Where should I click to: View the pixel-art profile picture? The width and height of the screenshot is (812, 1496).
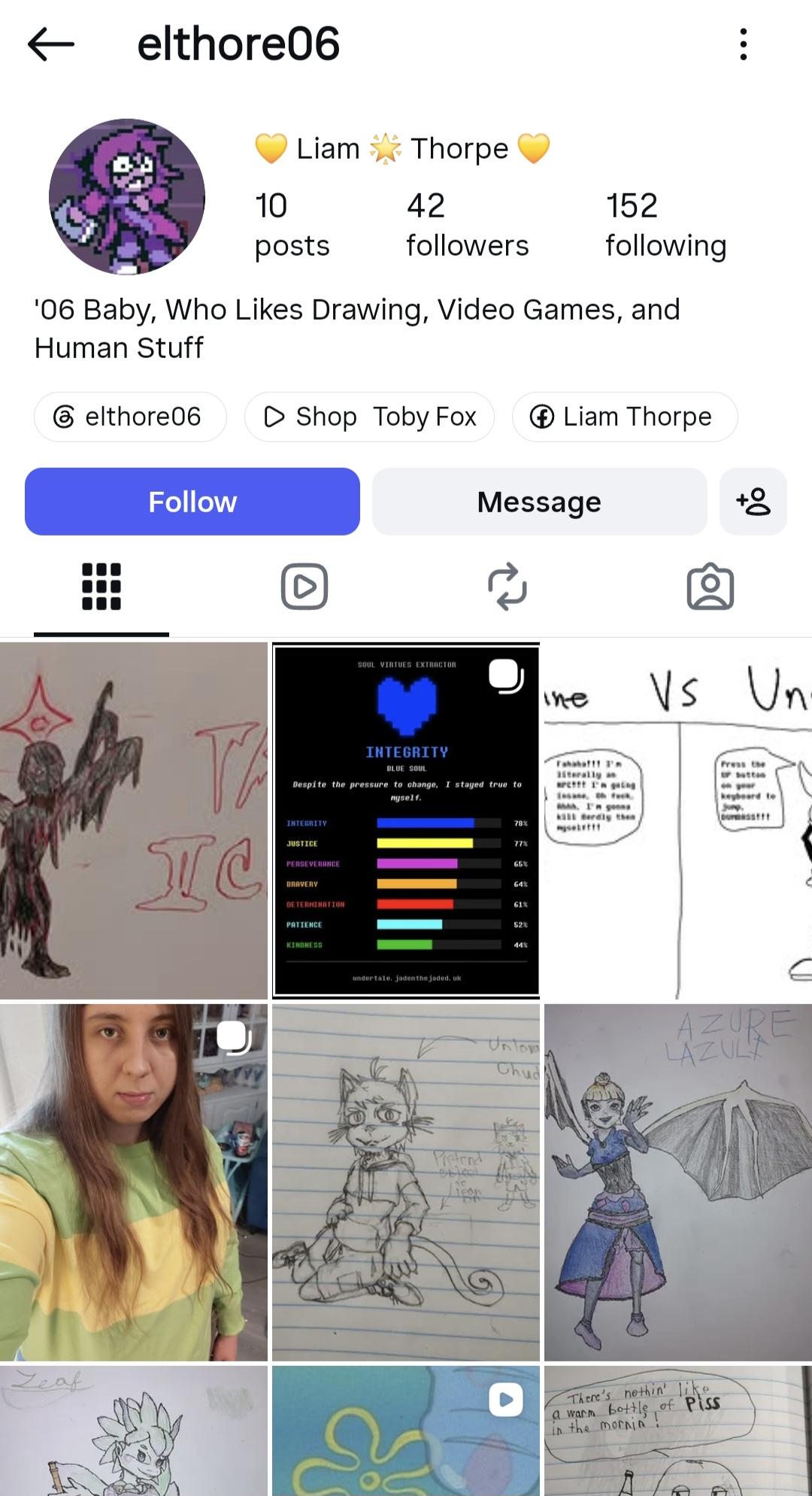(127, 196)
